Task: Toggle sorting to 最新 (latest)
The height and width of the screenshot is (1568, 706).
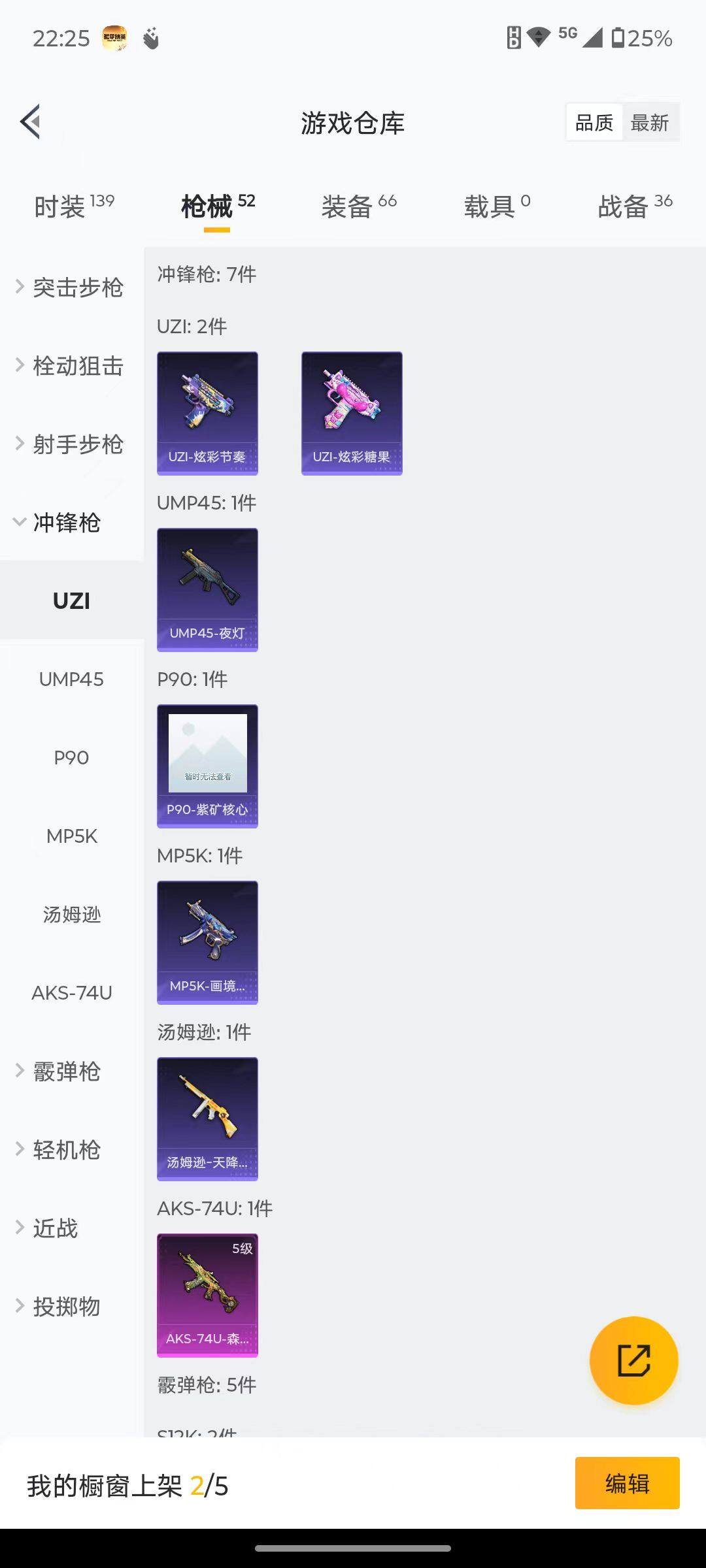Action: pos(650,122)
